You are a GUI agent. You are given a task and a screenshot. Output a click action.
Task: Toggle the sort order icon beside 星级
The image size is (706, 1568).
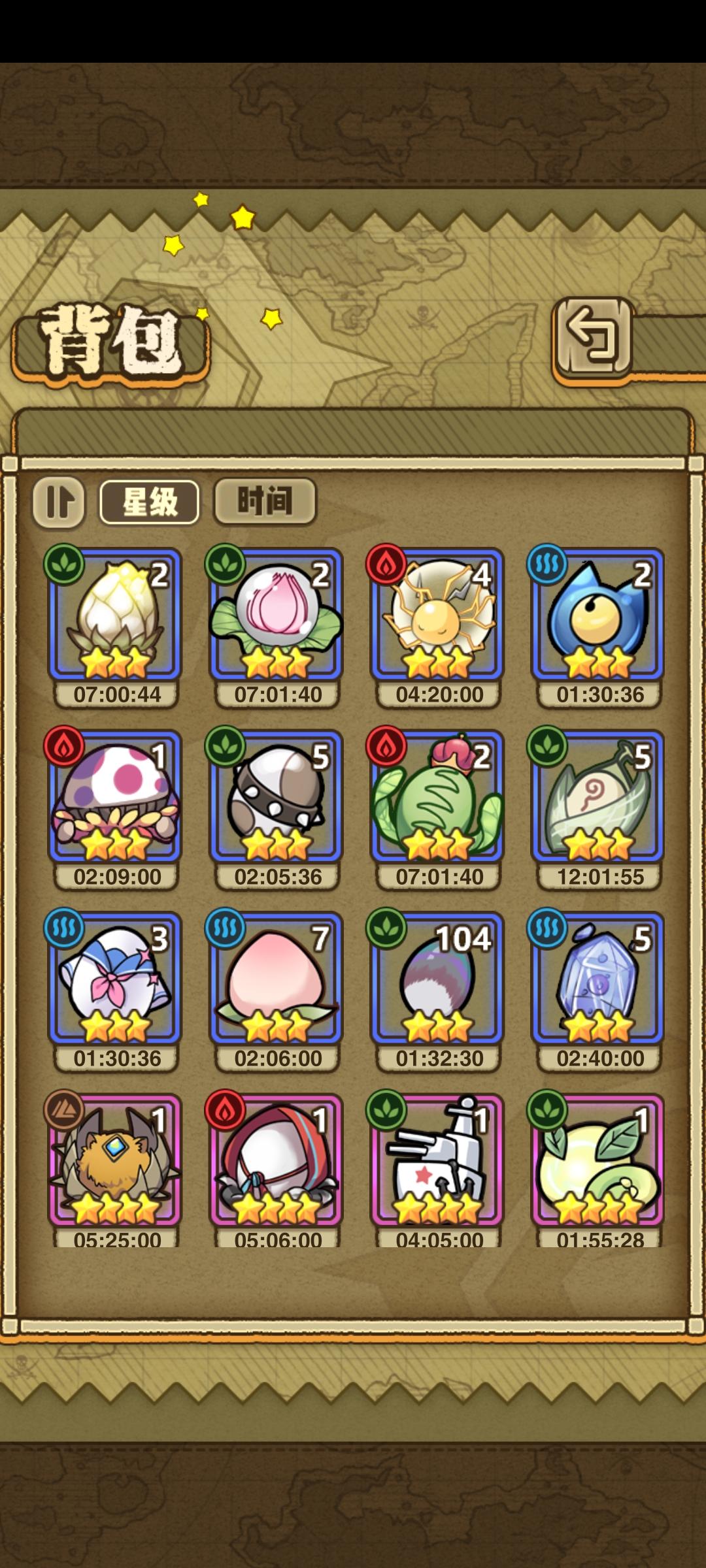click(59, 504)
